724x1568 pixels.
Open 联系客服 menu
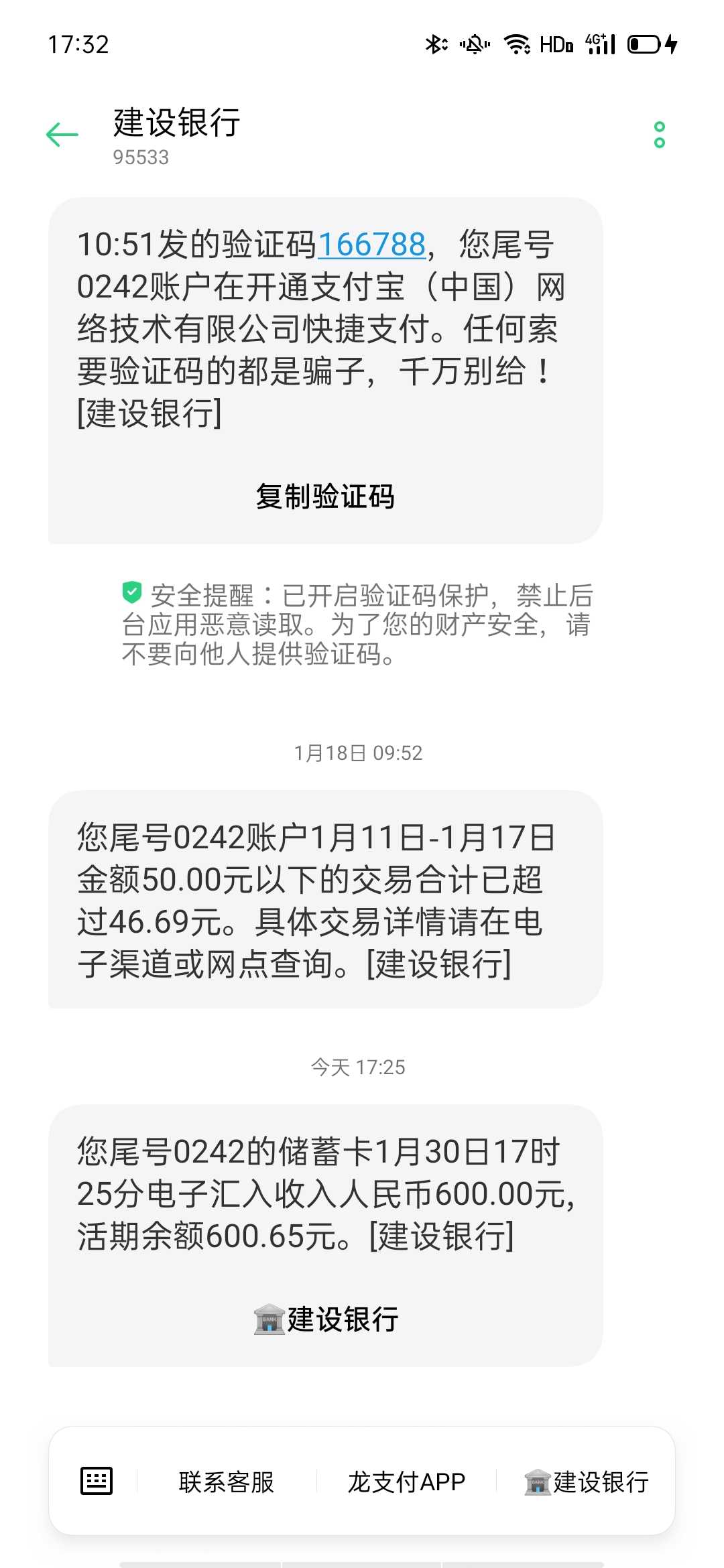click(227, 1482)
